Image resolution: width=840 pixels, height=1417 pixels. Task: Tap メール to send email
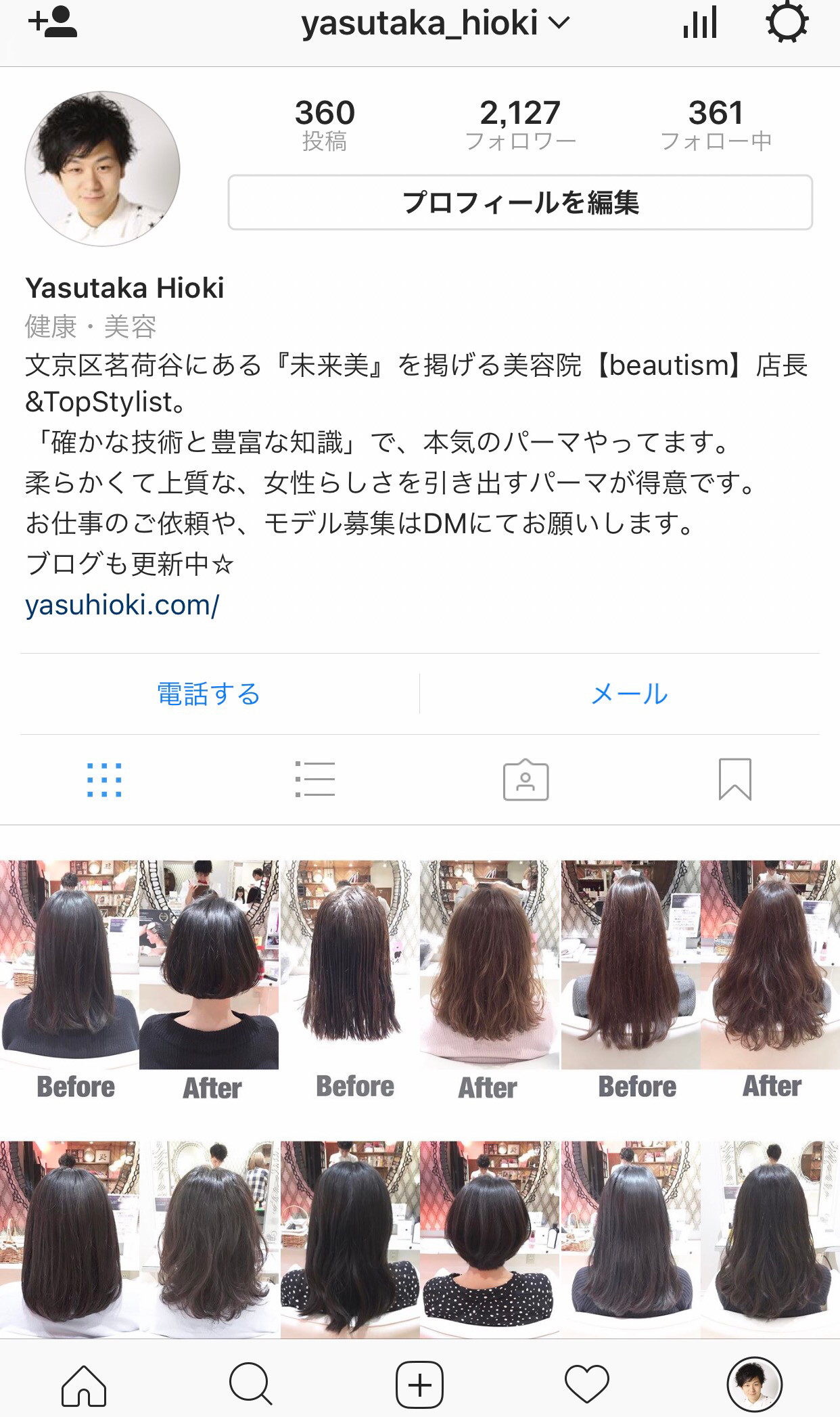point(629,694)
